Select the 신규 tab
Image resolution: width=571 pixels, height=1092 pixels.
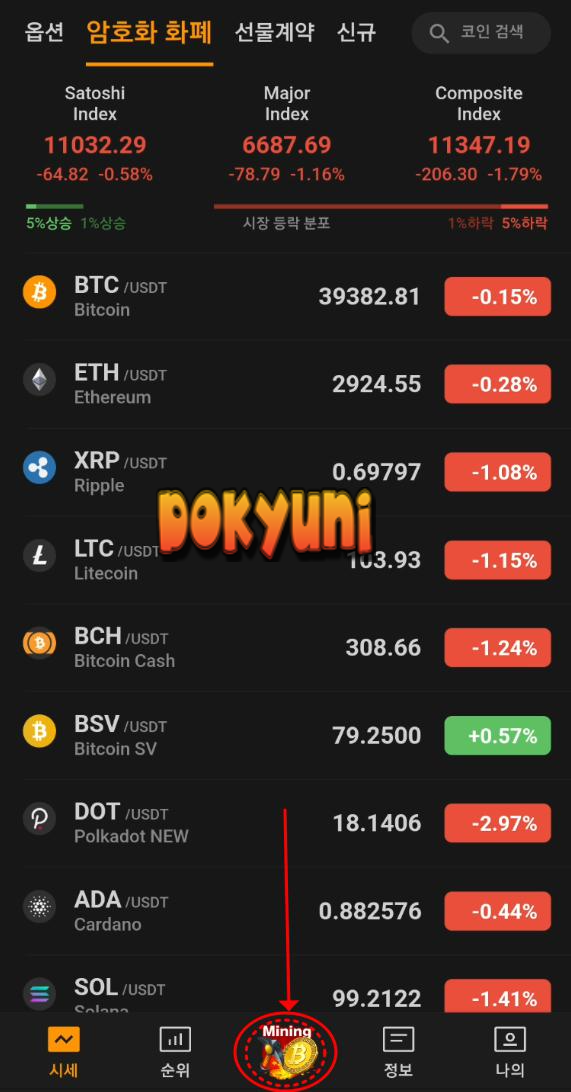click(357, 32)
